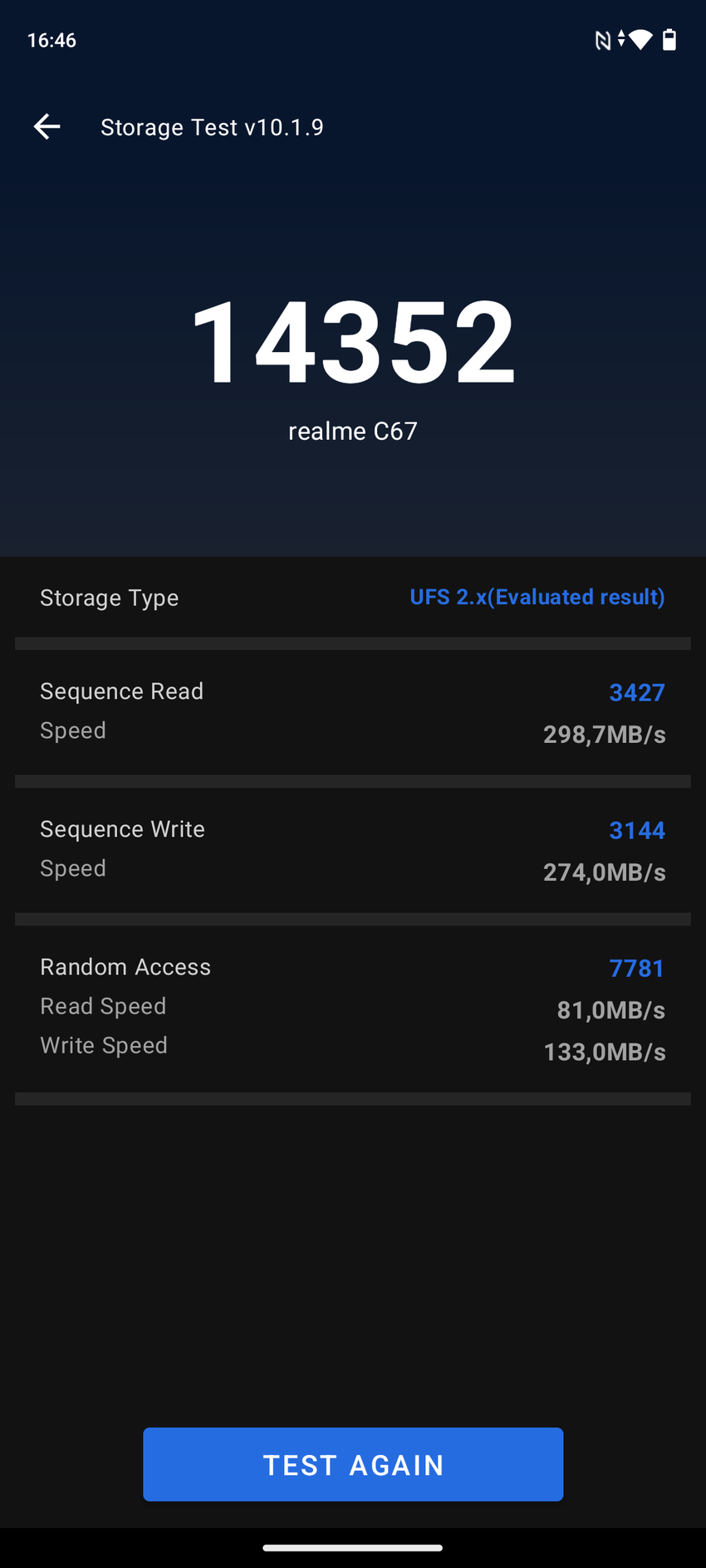Tap the TEST AGAIN button
The image size is (706, 1568).
click(353, 1464)
